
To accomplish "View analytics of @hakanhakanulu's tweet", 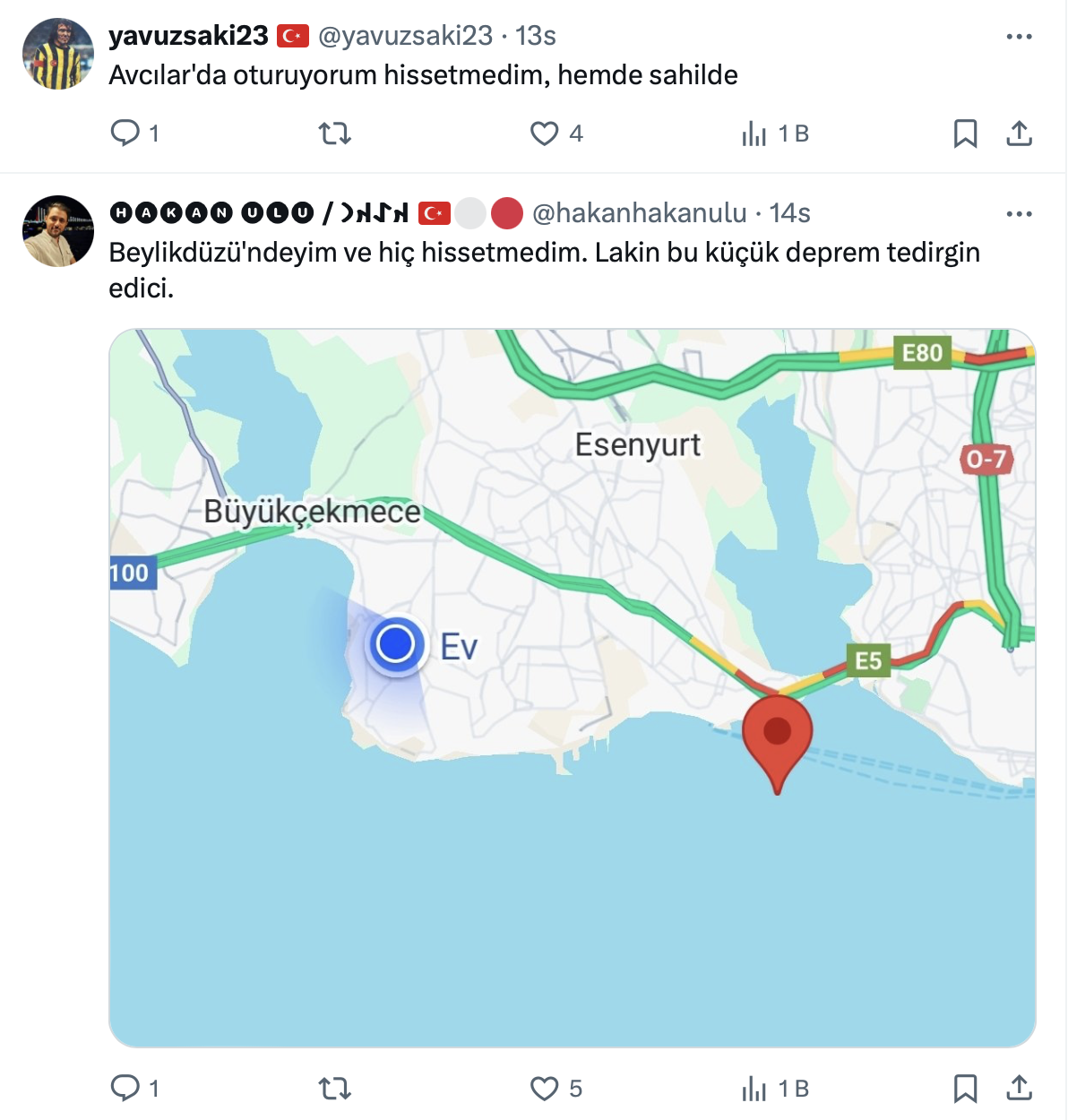I will click(x=754, y=1089).
